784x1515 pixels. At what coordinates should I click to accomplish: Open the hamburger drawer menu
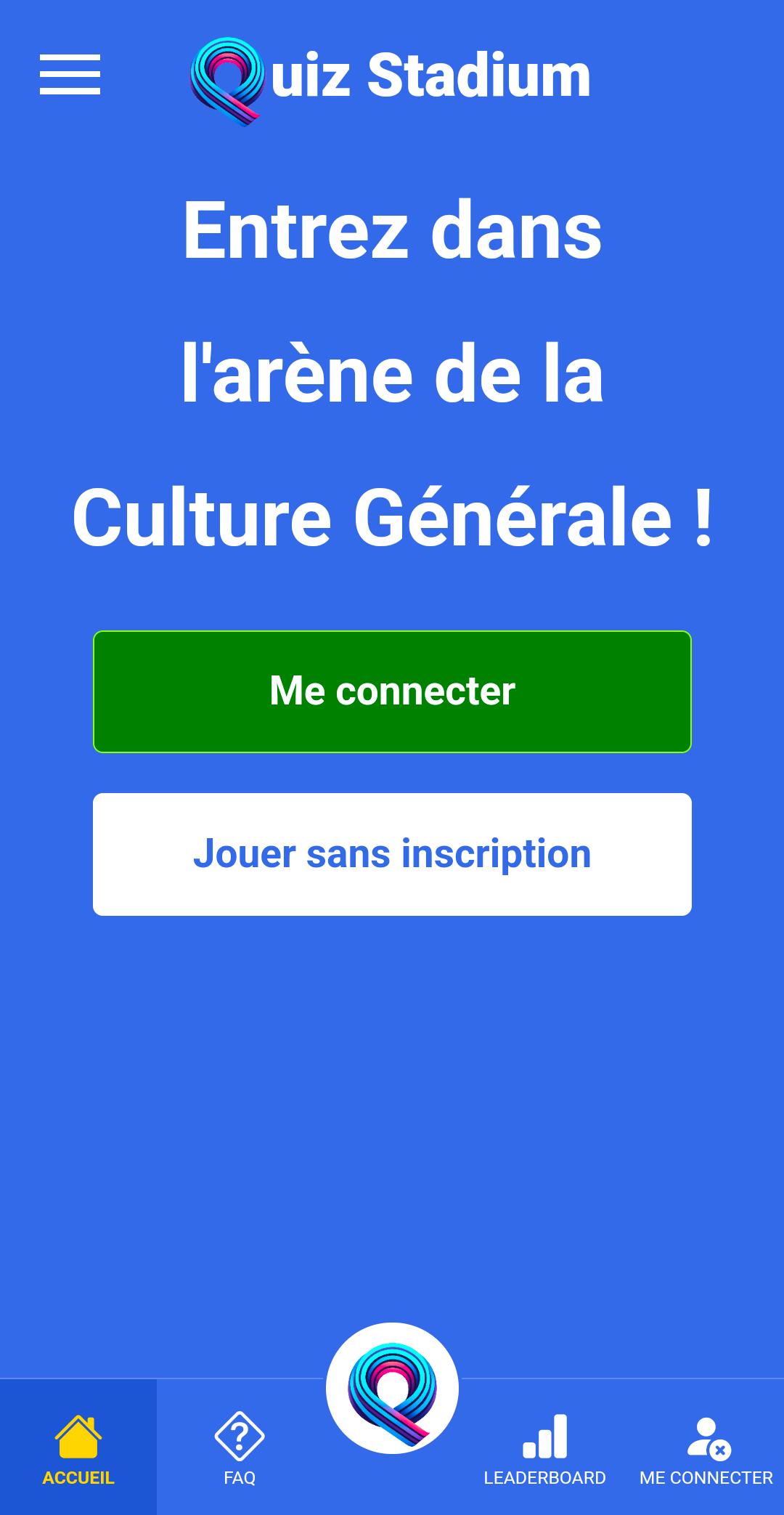point(70,74)
